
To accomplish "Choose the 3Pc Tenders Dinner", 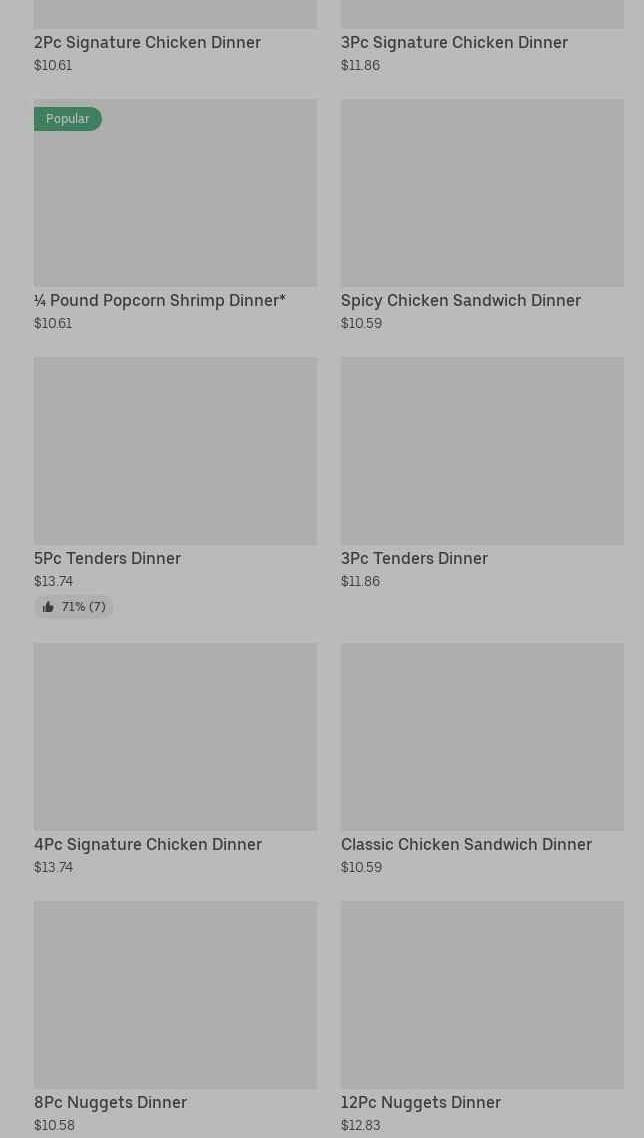I will [x=482, y=473].
